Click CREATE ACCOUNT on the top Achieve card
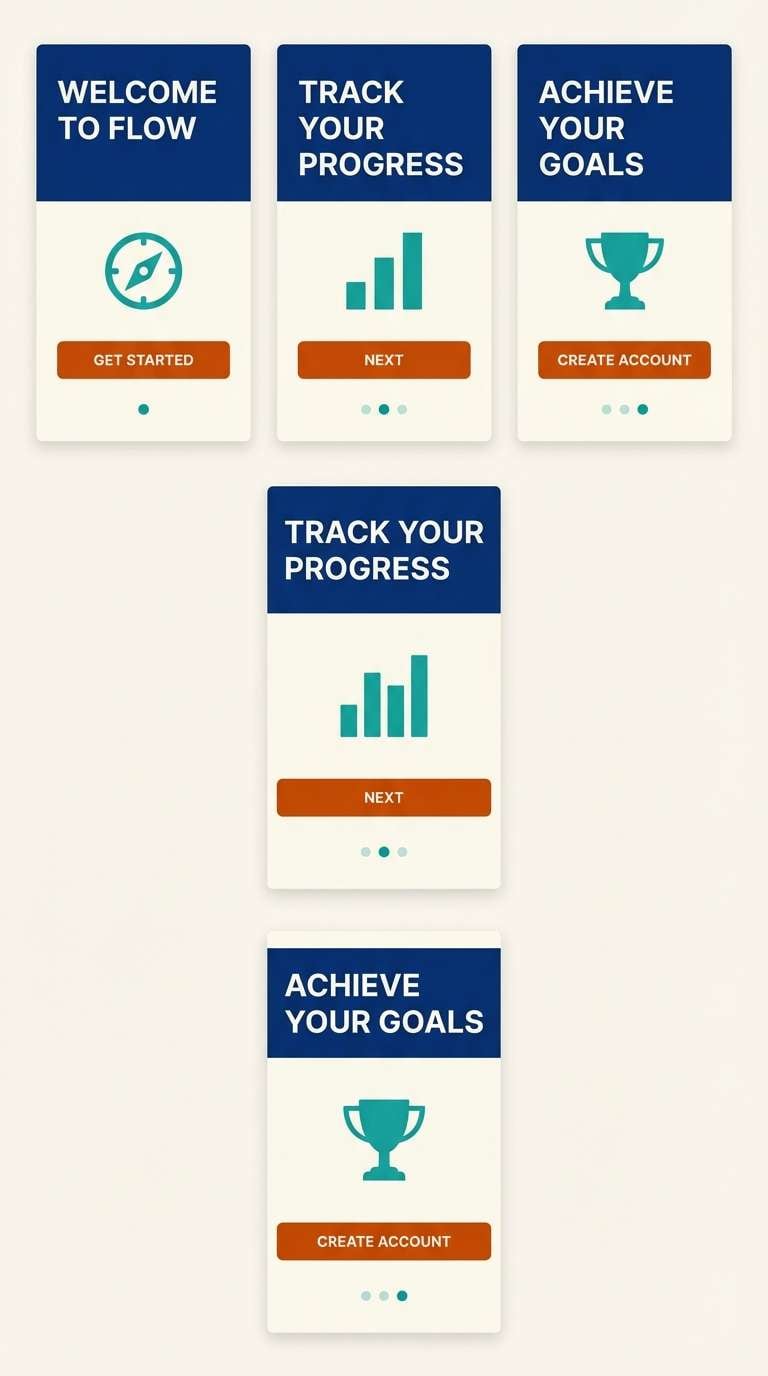The image size is (768, 1376). click(x=624, y=360)
